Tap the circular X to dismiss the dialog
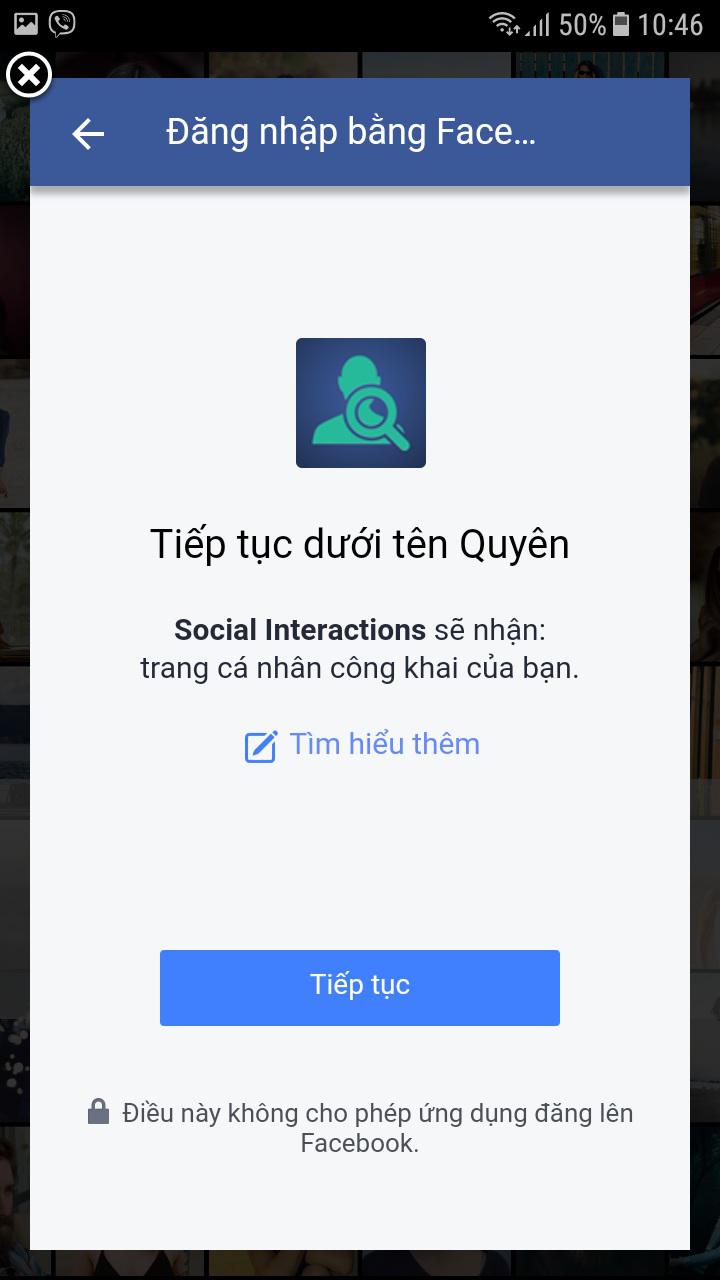 pos(28,75)
